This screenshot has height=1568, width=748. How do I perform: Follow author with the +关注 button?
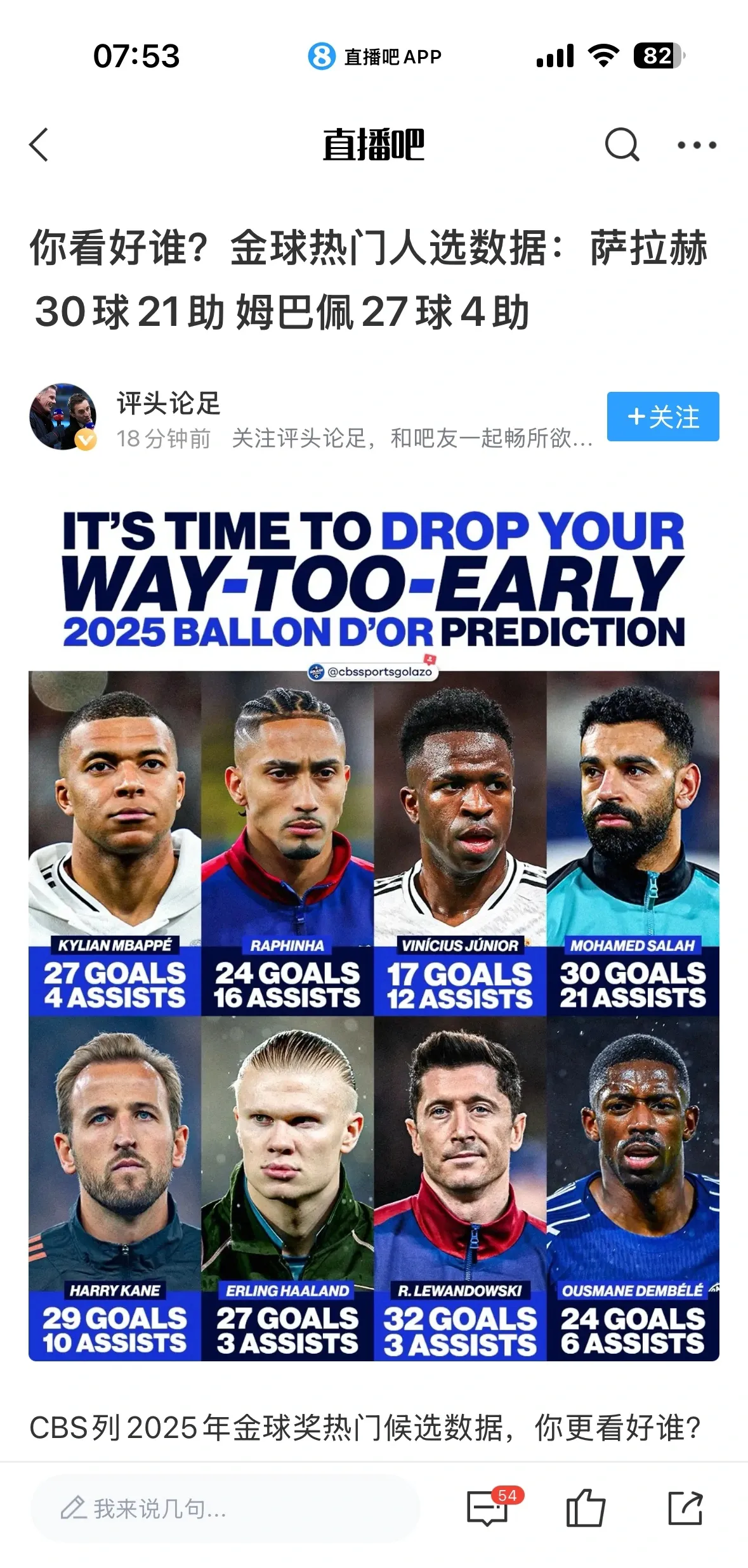pos(662,417)
